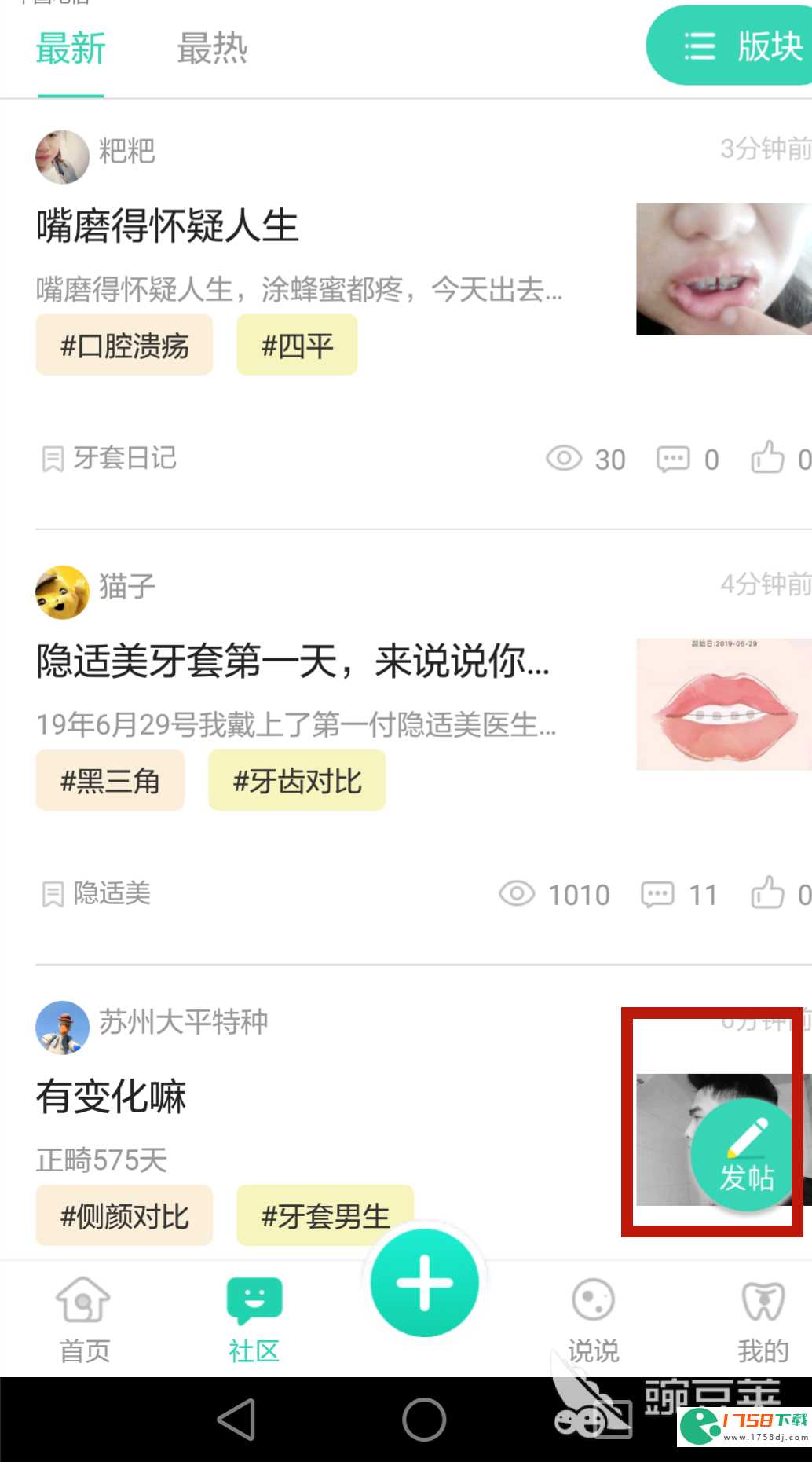Open the post 嘴磨得怀疑人生
Viewport: 812px width, 1462px height.
tap(167, 226)
